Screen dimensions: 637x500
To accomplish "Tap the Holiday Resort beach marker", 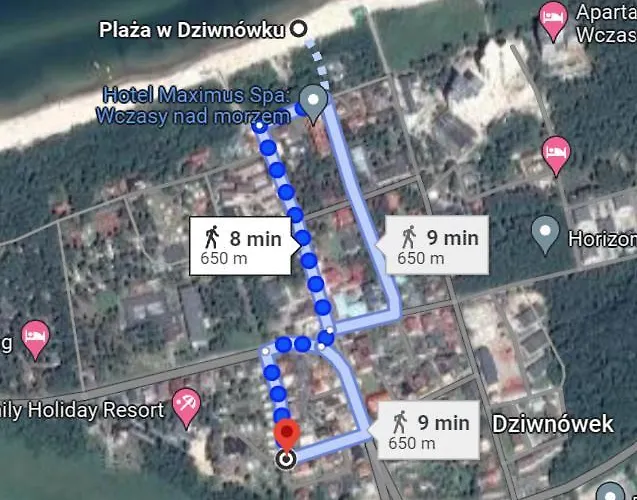I will pos(186,405).
